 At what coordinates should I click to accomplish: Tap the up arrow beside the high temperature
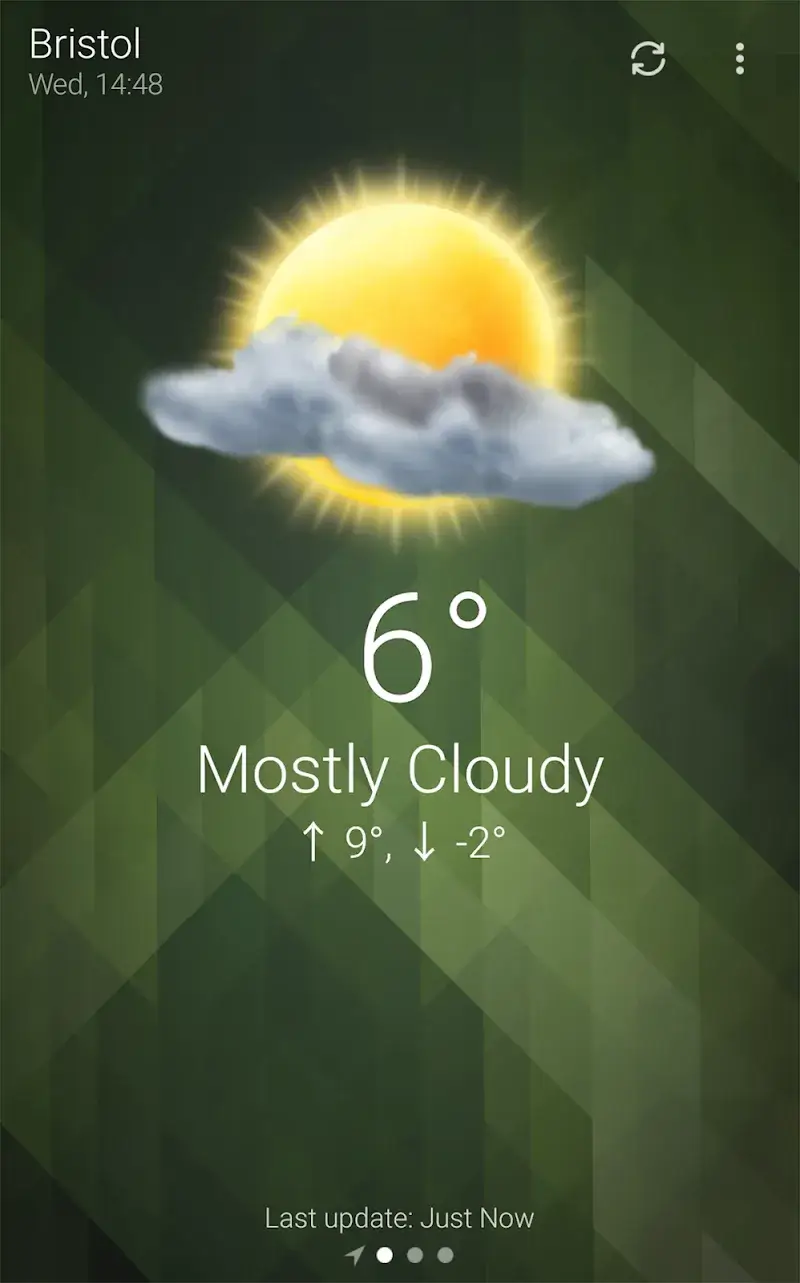point(311,841)
